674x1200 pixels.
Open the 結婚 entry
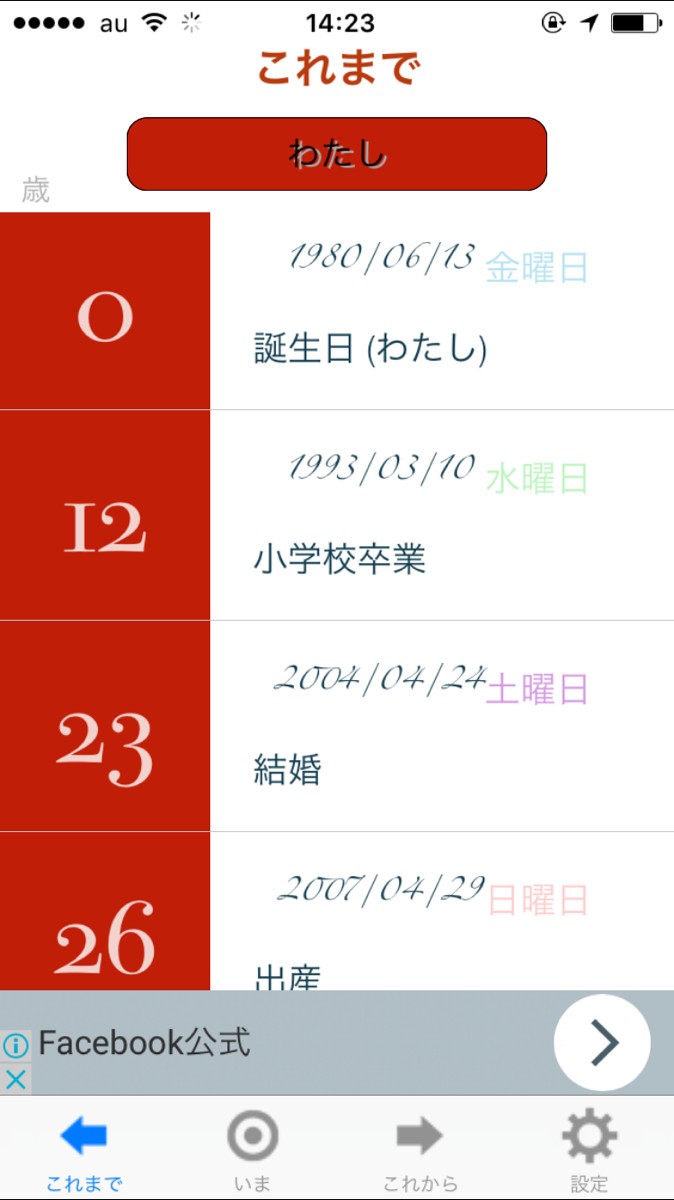pyautogui.click(x=288, y=770)
